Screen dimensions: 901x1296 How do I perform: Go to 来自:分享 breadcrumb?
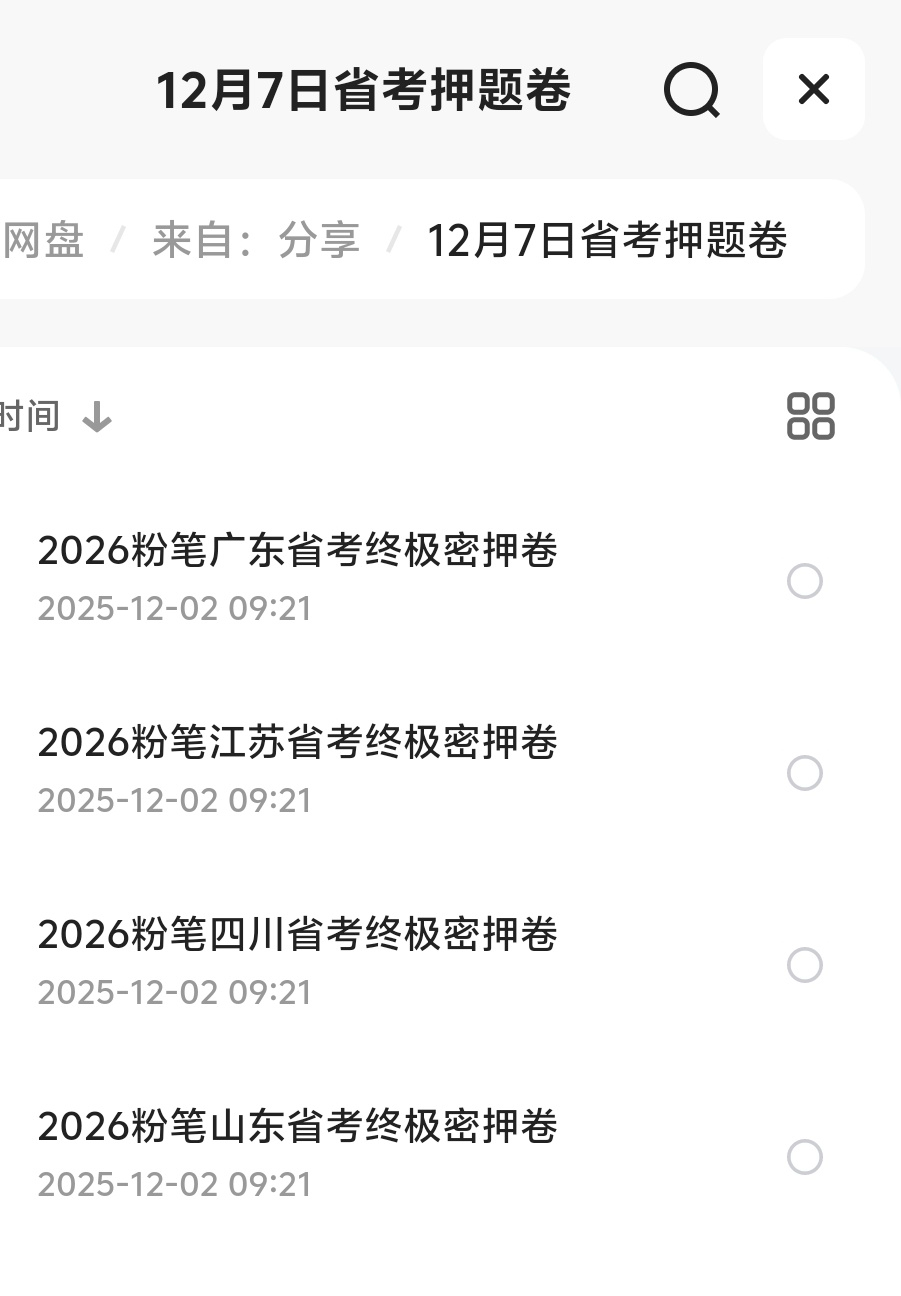(x=255, y=240)
